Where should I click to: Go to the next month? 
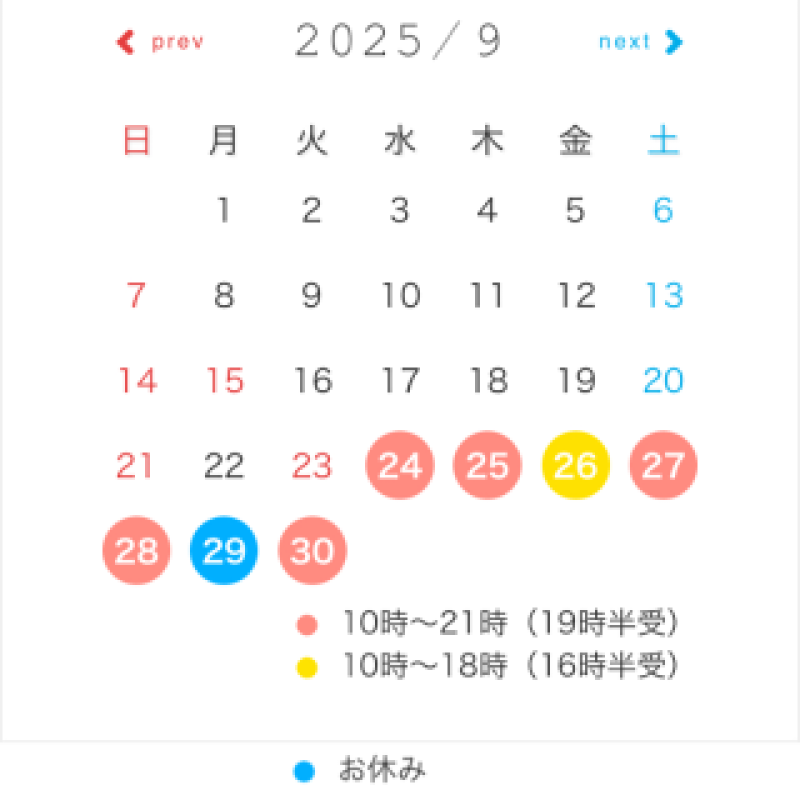(640, 42)
